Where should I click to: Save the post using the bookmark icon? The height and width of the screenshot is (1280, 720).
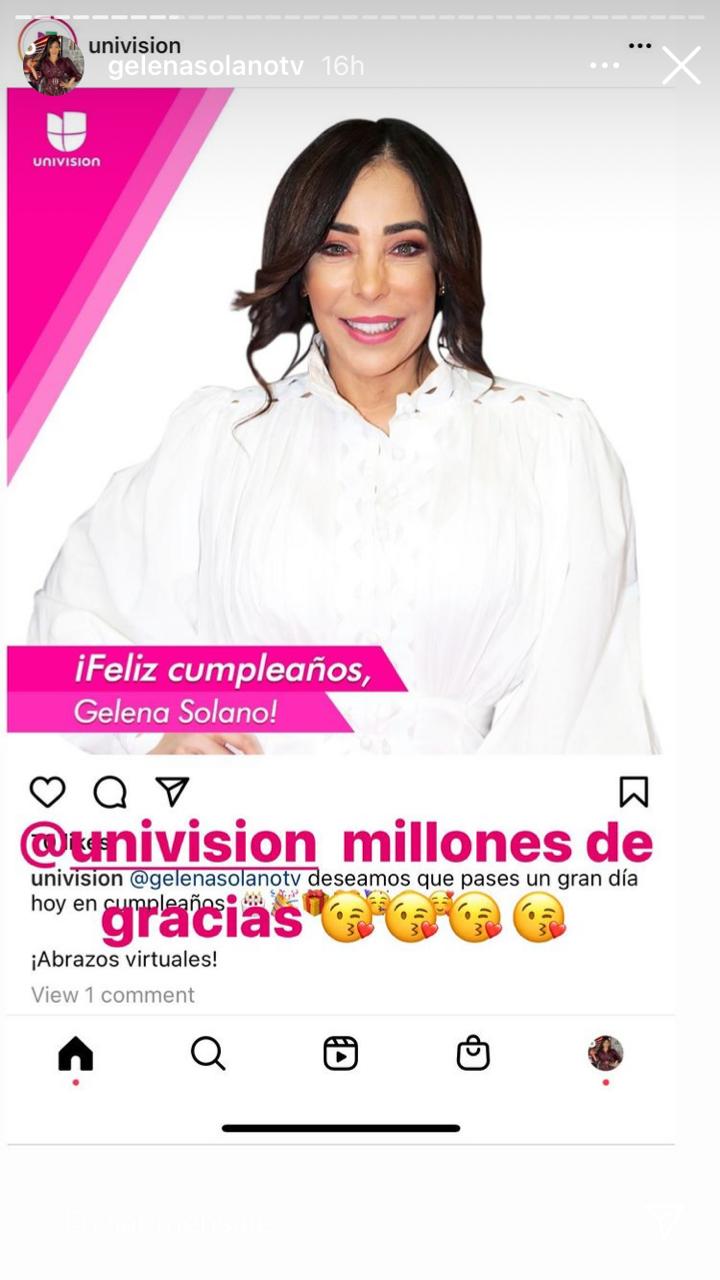pos(632,791)
